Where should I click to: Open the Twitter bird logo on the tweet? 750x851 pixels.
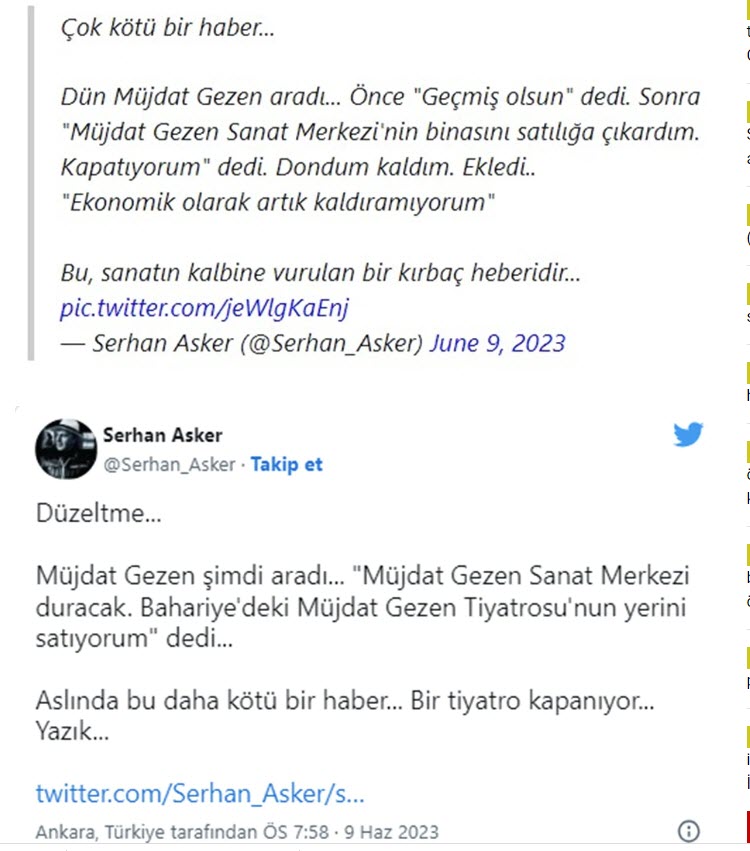[x=688, y=435]
